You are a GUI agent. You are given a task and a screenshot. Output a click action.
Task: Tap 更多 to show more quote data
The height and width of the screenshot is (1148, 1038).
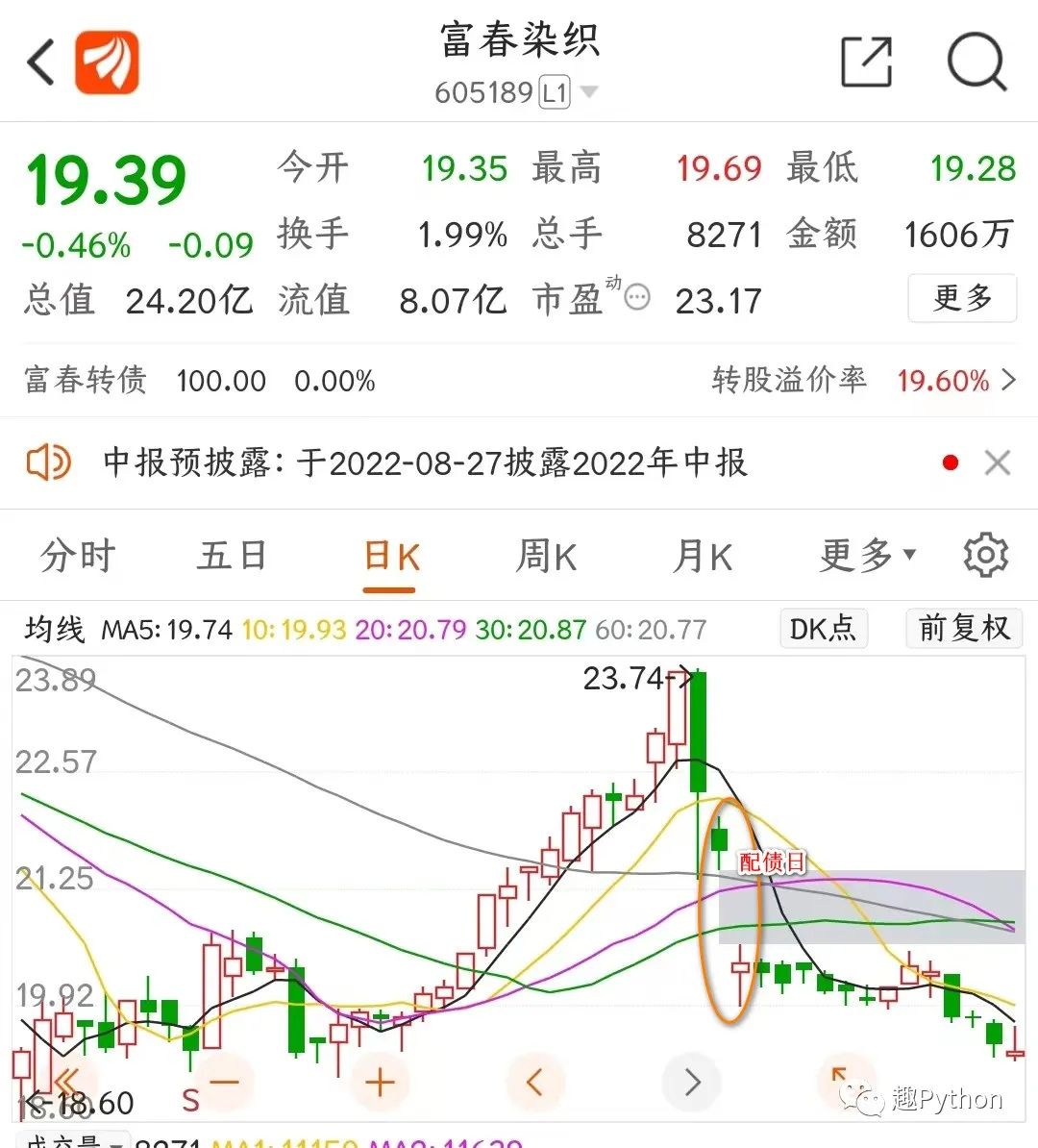click(x=962, y=299)
